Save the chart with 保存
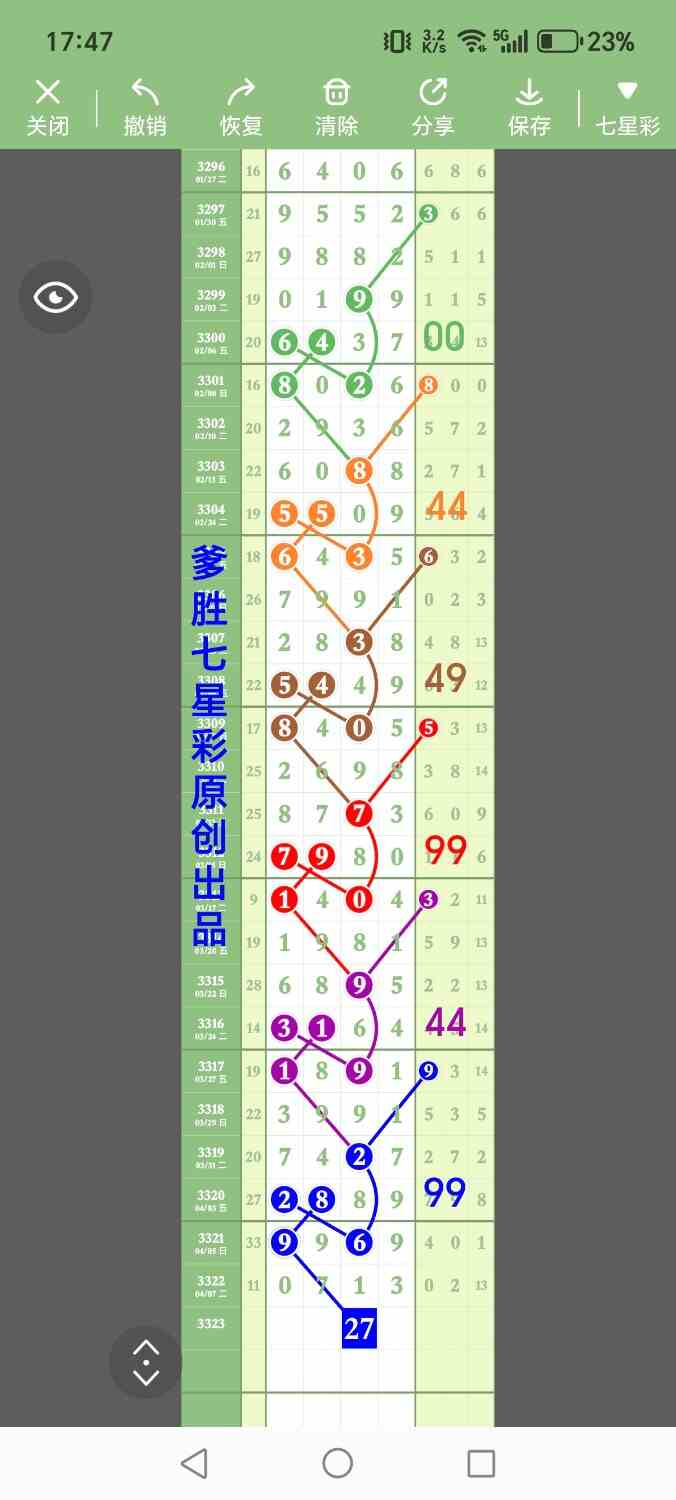This screenshot has height=1500, width=676. (529, 108)
